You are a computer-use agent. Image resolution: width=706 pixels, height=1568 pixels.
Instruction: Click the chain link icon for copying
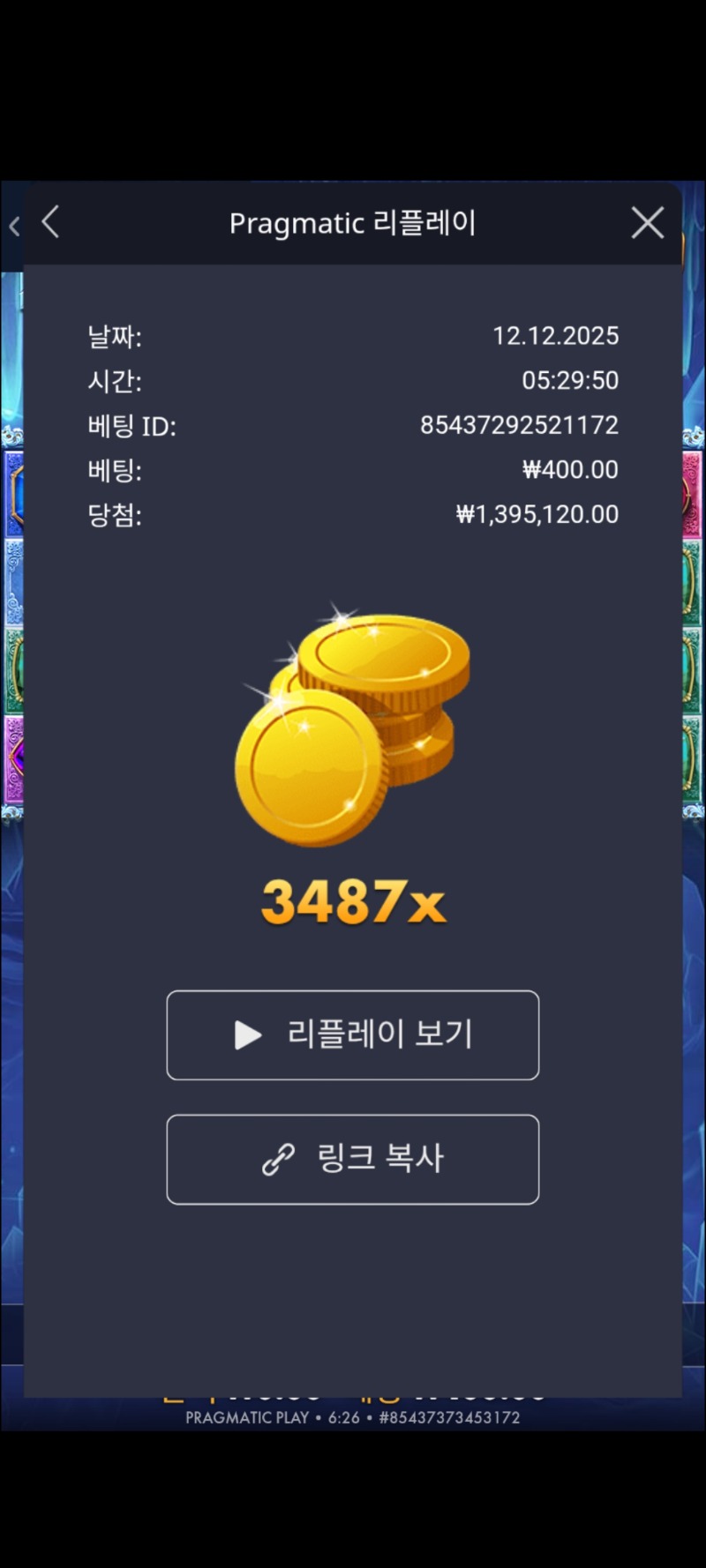(275, 1160)
